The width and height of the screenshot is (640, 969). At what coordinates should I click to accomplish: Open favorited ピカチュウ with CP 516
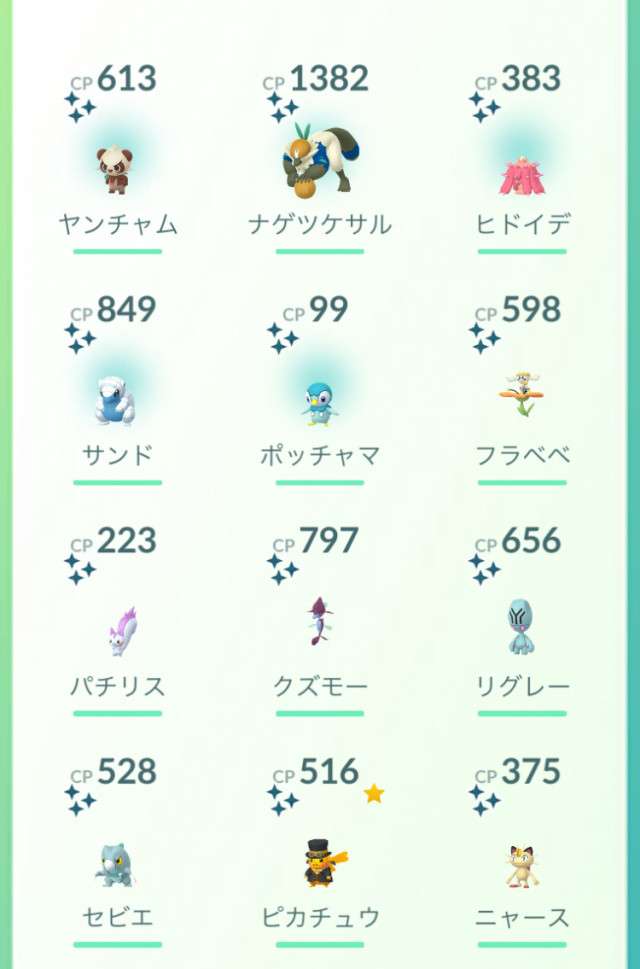point(319,862)
